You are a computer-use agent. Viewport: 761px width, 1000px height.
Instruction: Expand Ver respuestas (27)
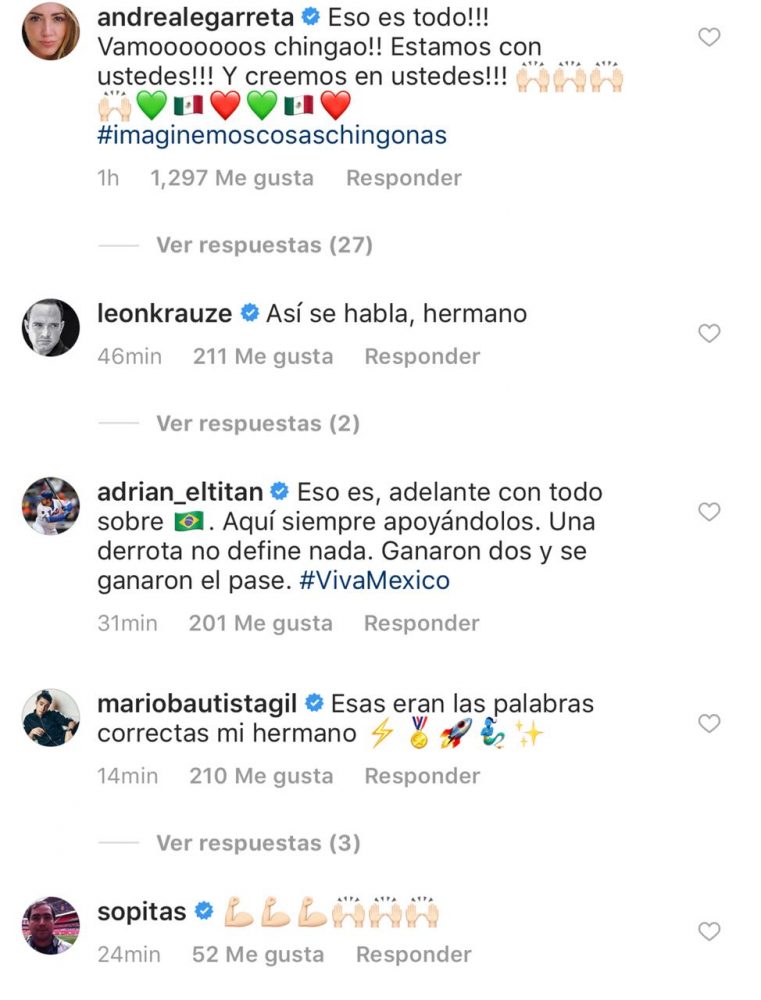[264, 245]
